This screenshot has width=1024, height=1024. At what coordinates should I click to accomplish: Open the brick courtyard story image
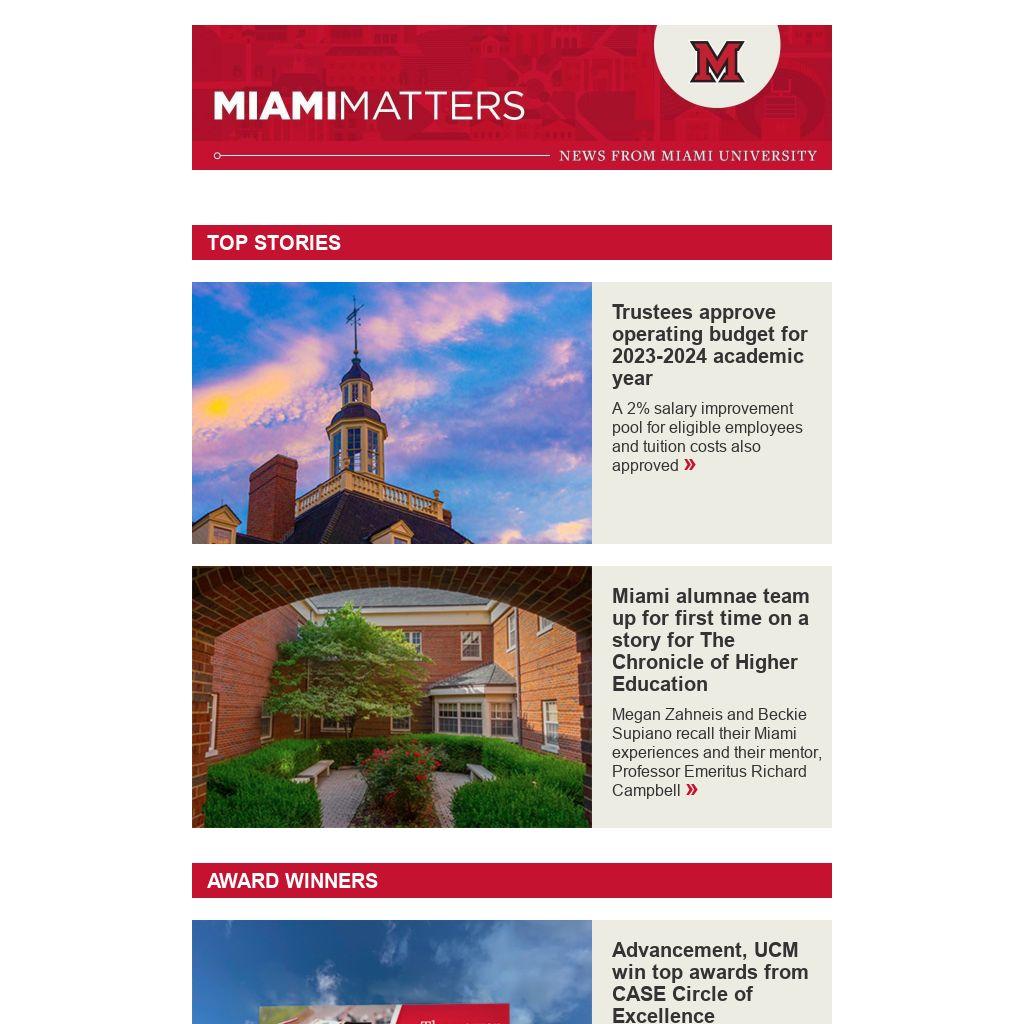coord(391,696)
